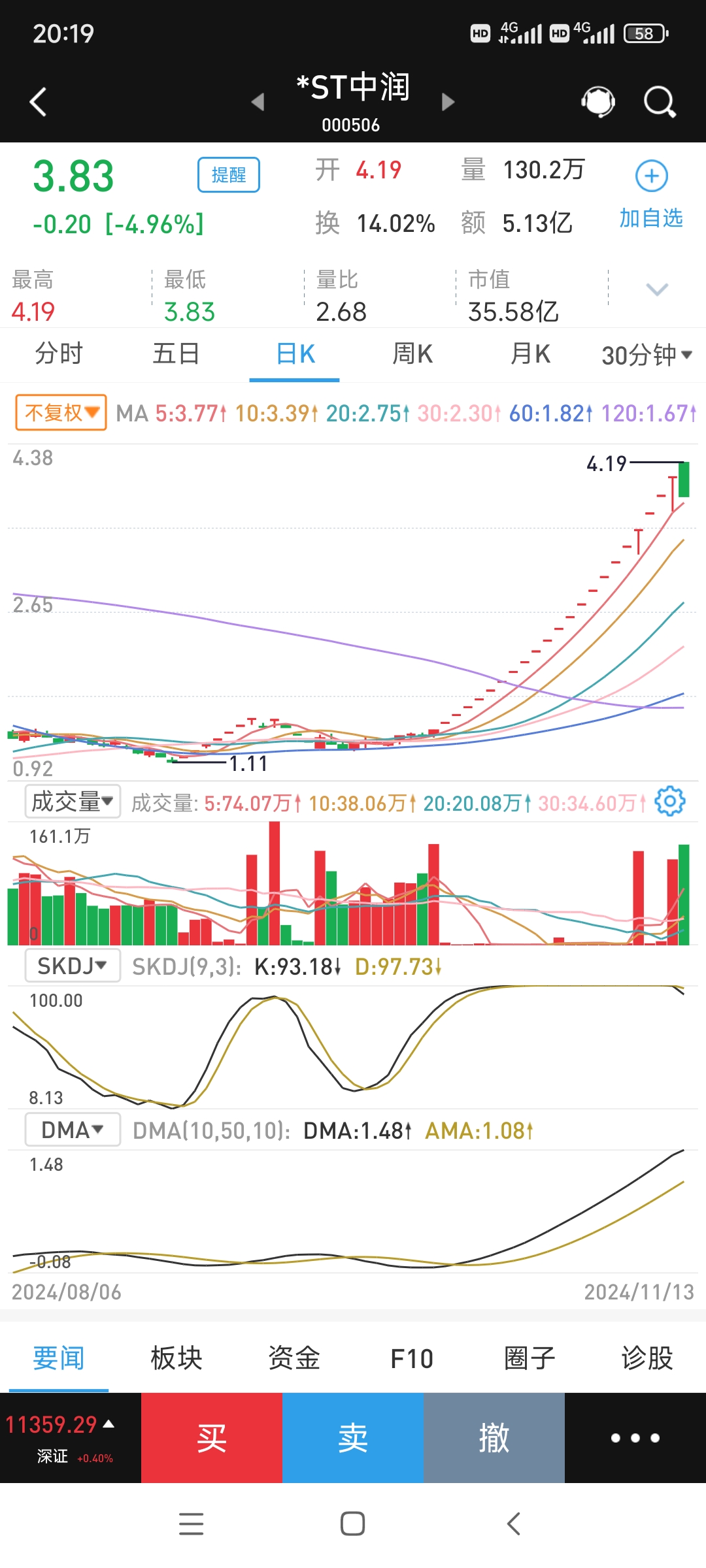Open the stock search
The width and height of the screenshot is (706, 1568).
659,101
